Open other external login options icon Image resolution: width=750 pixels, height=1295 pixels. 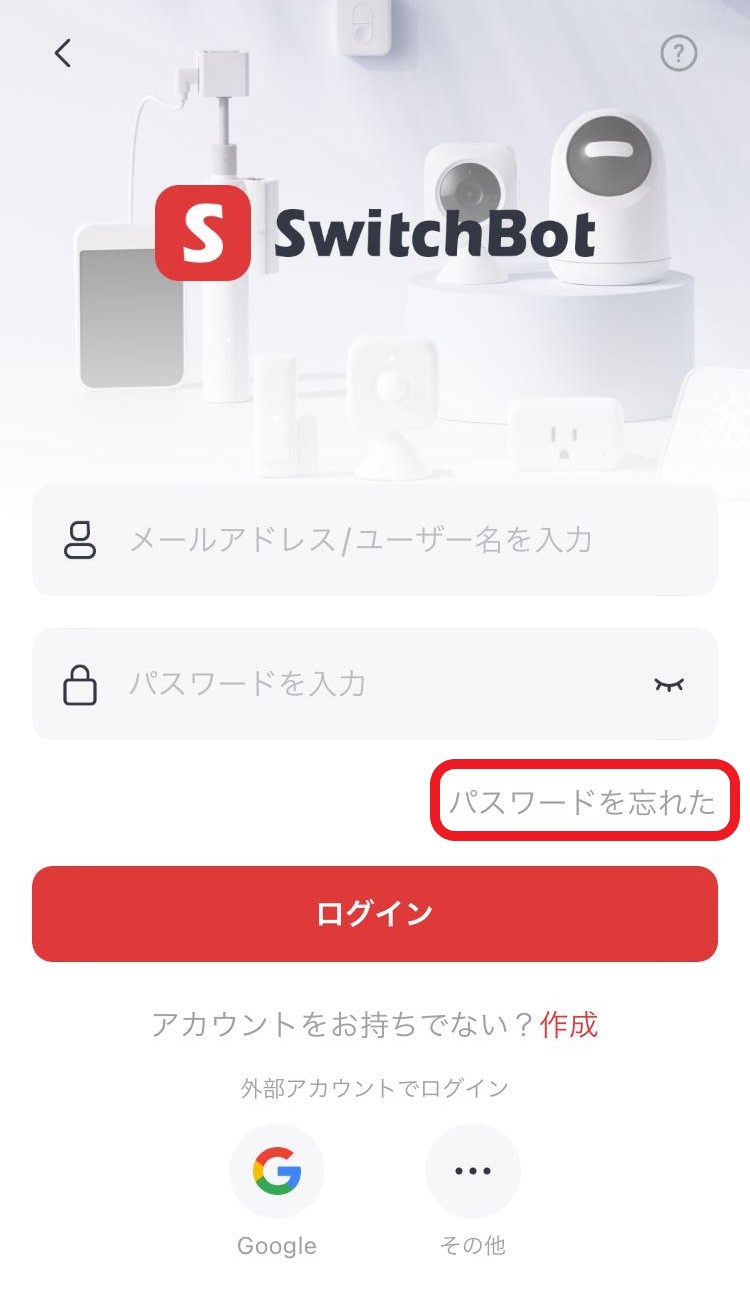(472, 1170)
